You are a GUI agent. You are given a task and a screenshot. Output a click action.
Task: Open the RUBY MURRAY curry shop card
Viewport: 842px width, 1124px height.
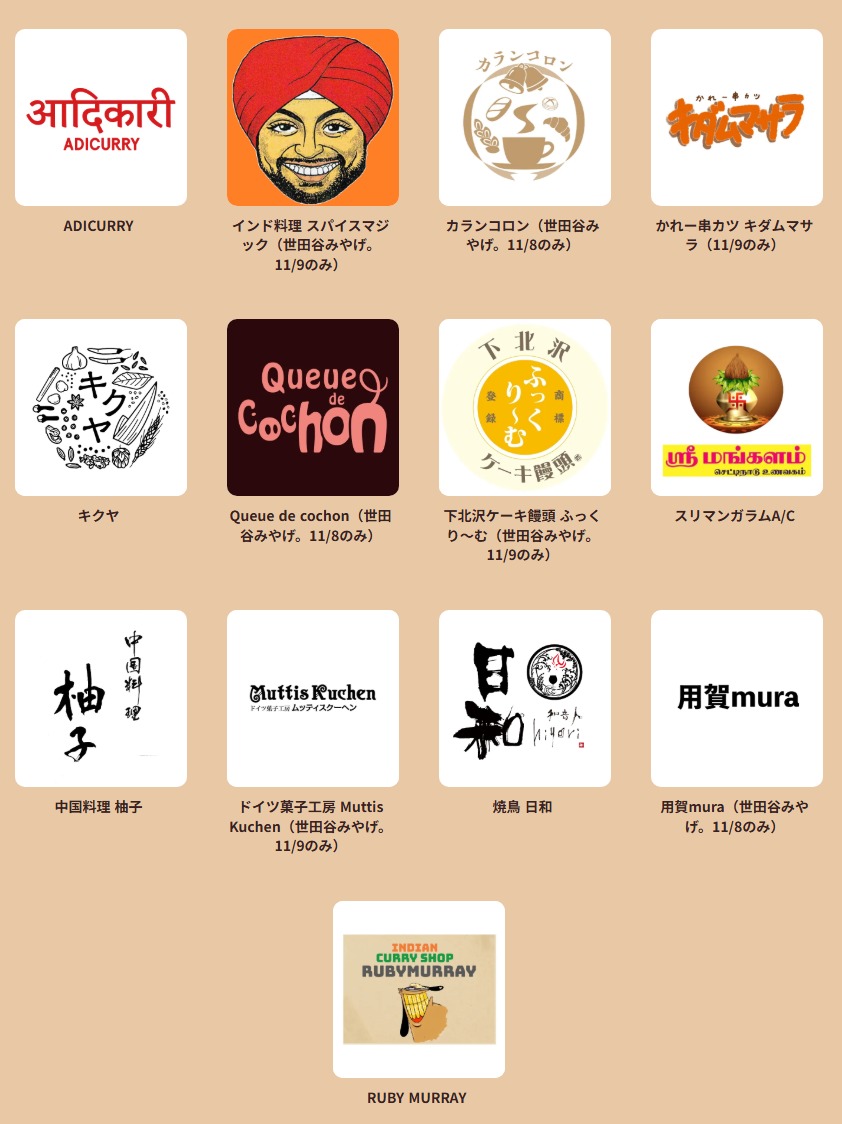point(419,989)
